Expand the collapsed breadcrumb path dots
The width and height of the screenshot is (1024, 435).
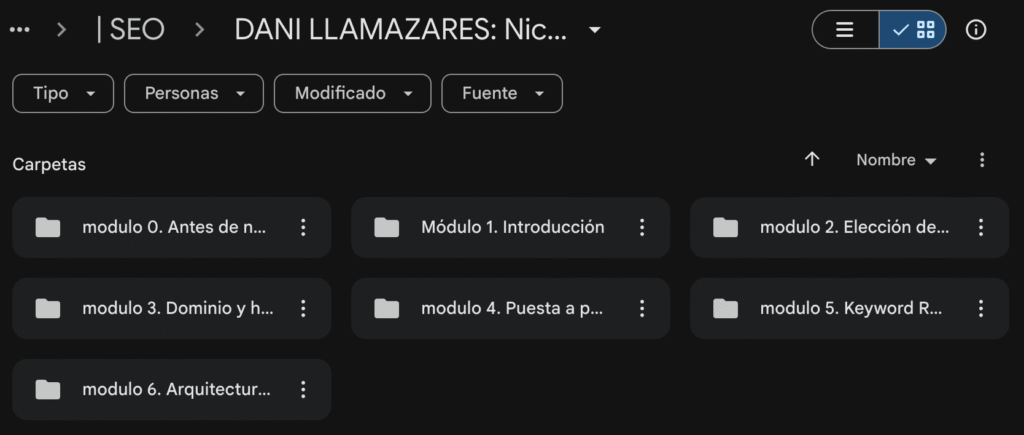point(20,30)
